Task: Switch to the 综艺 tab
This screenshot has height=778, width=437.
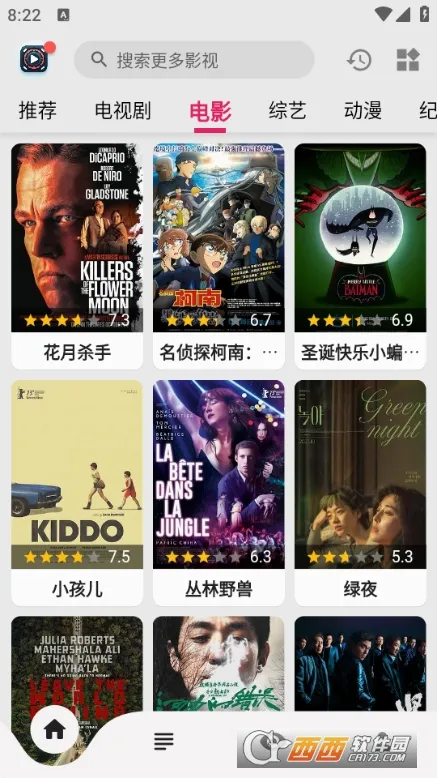Action: [287, 110]
